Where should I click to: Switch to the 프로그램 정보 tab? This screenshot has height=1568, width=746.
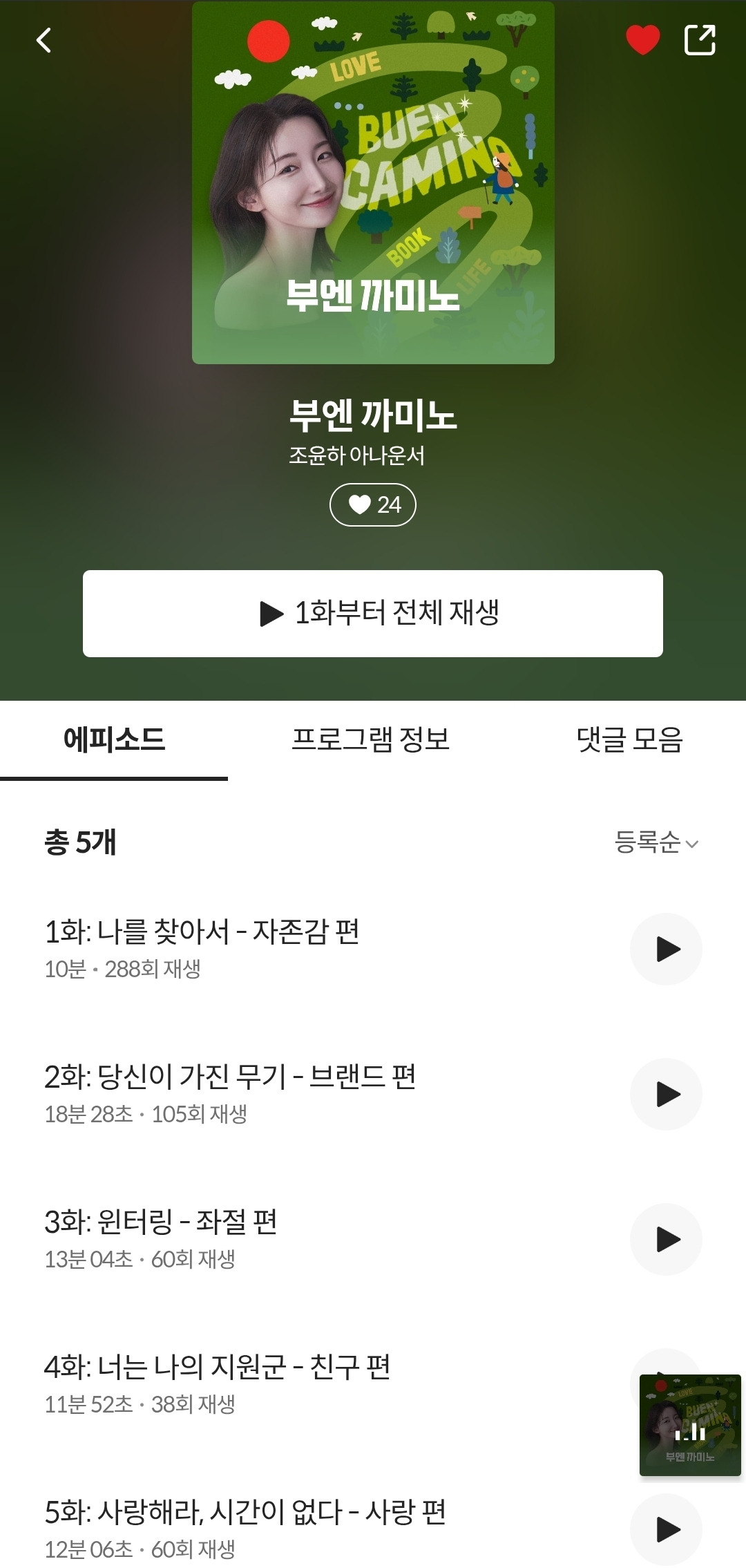[x=373, y=738]
